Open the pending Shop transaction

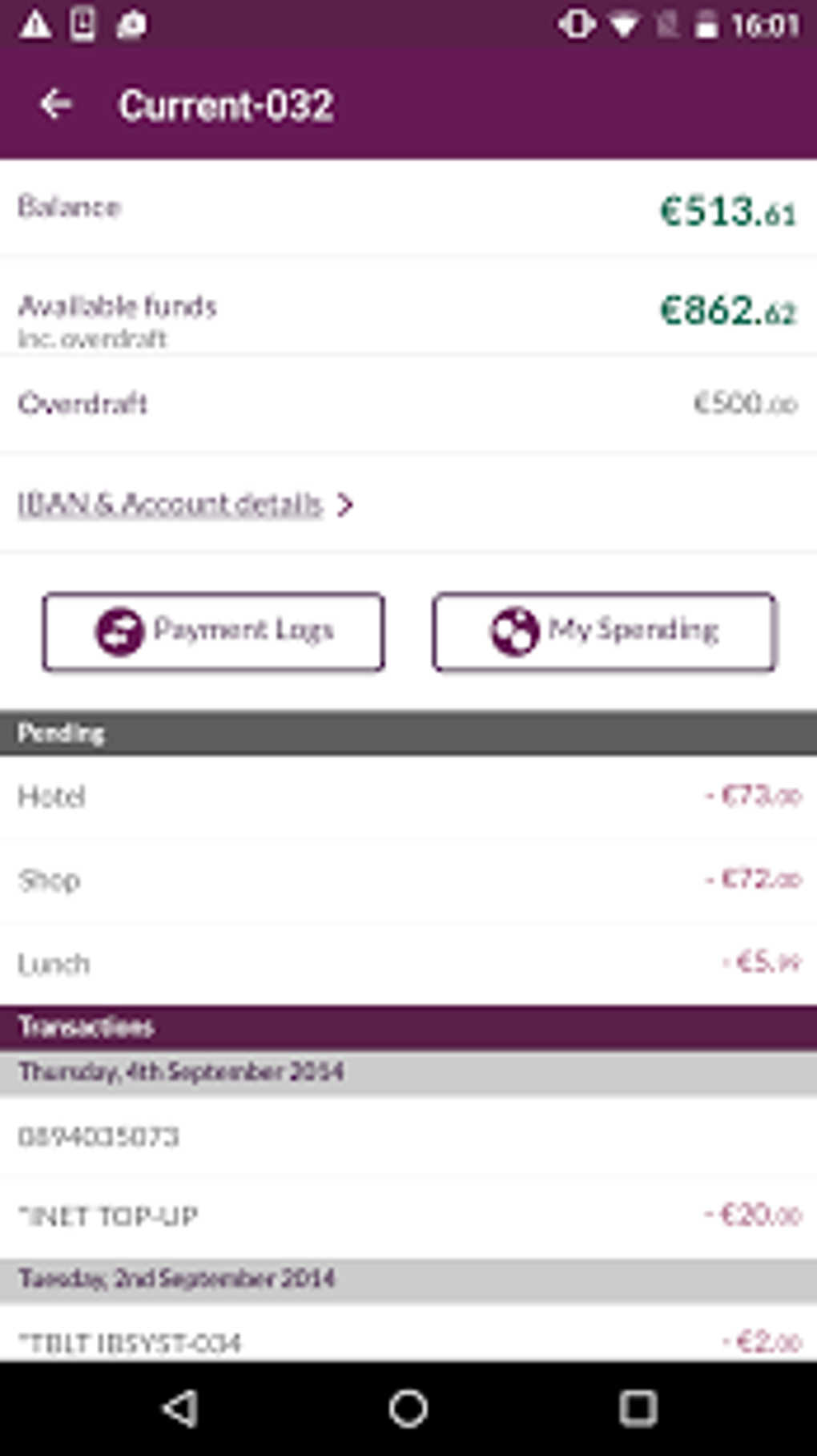coord(408,880)
